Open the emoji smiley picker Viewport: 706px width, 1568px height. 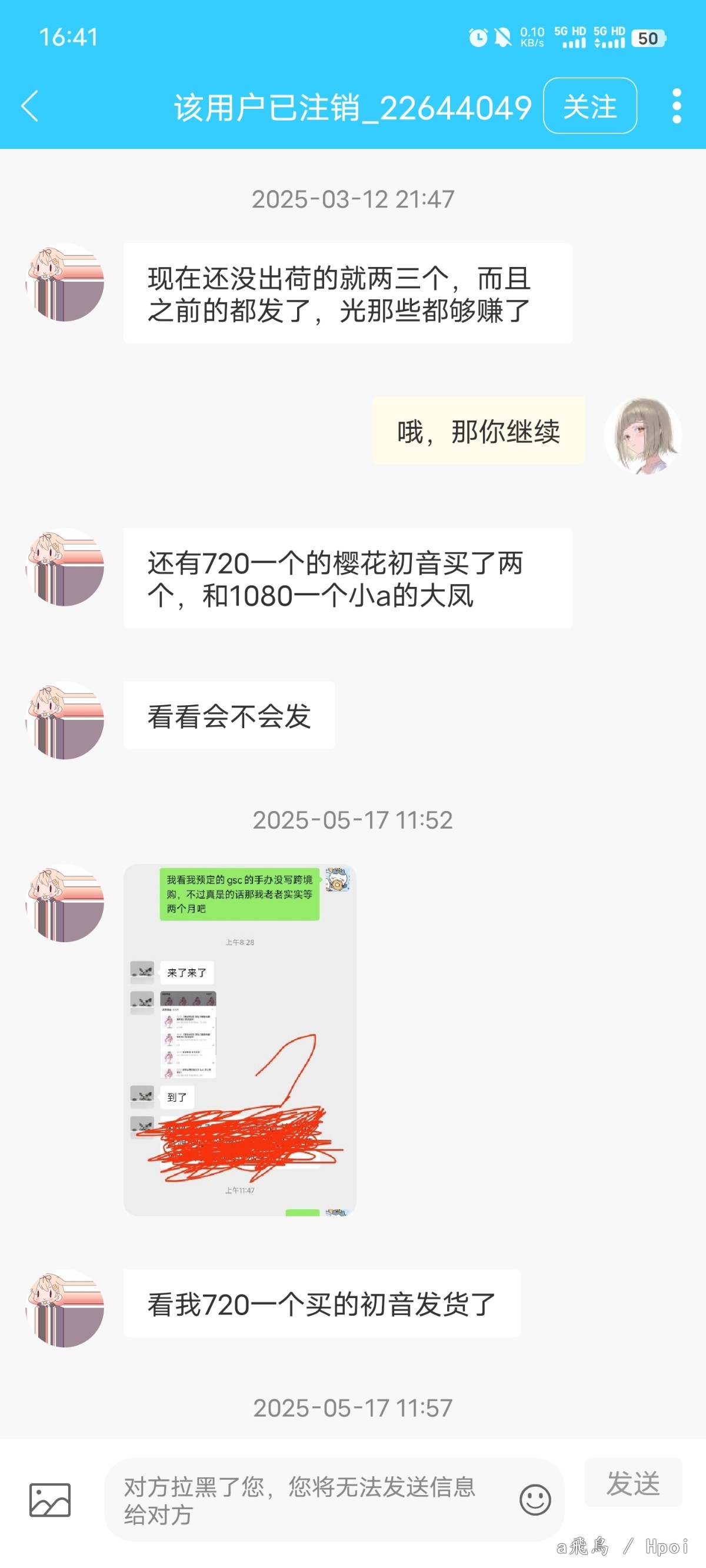click(535, 1499)
